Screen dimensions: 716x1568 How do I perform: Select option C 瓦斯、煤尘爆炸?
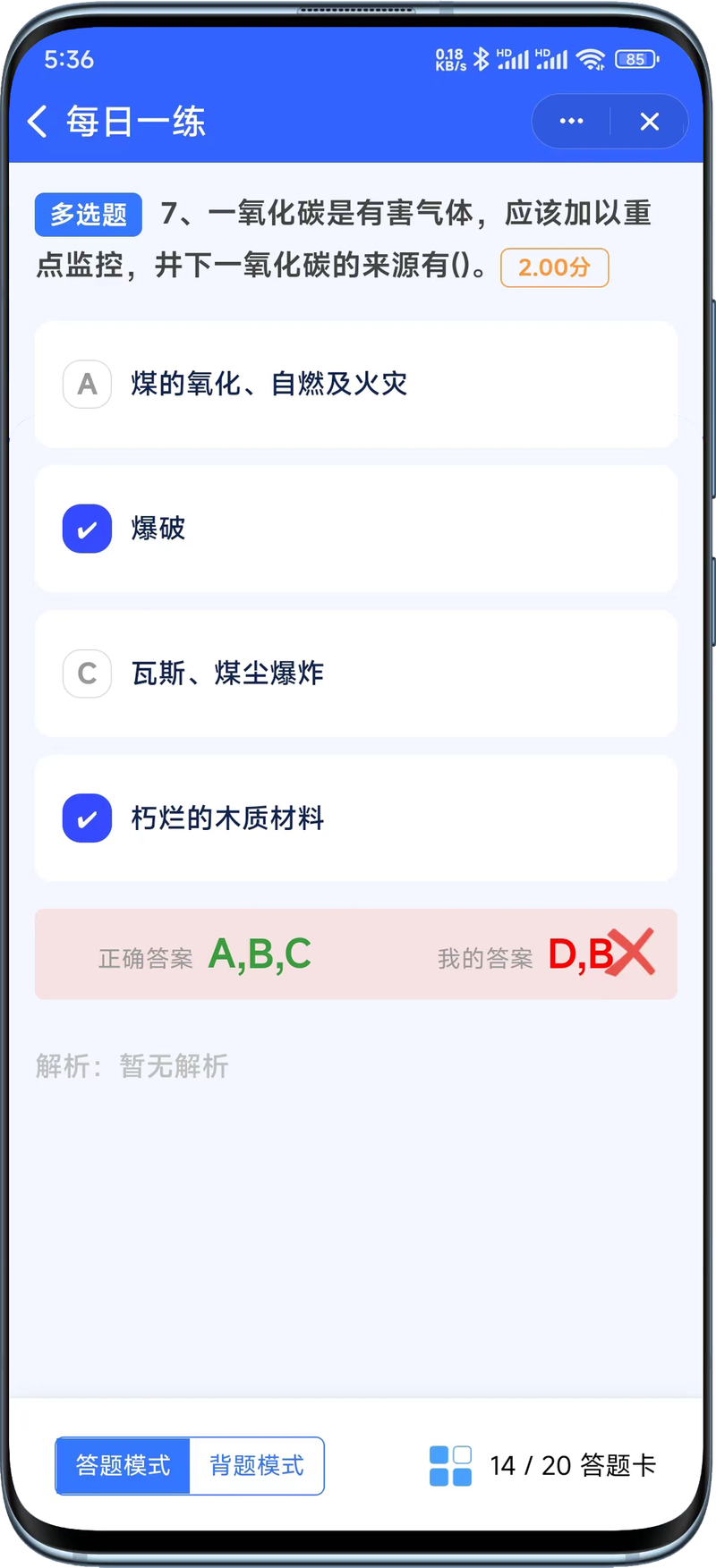click(x=356, y=674)
